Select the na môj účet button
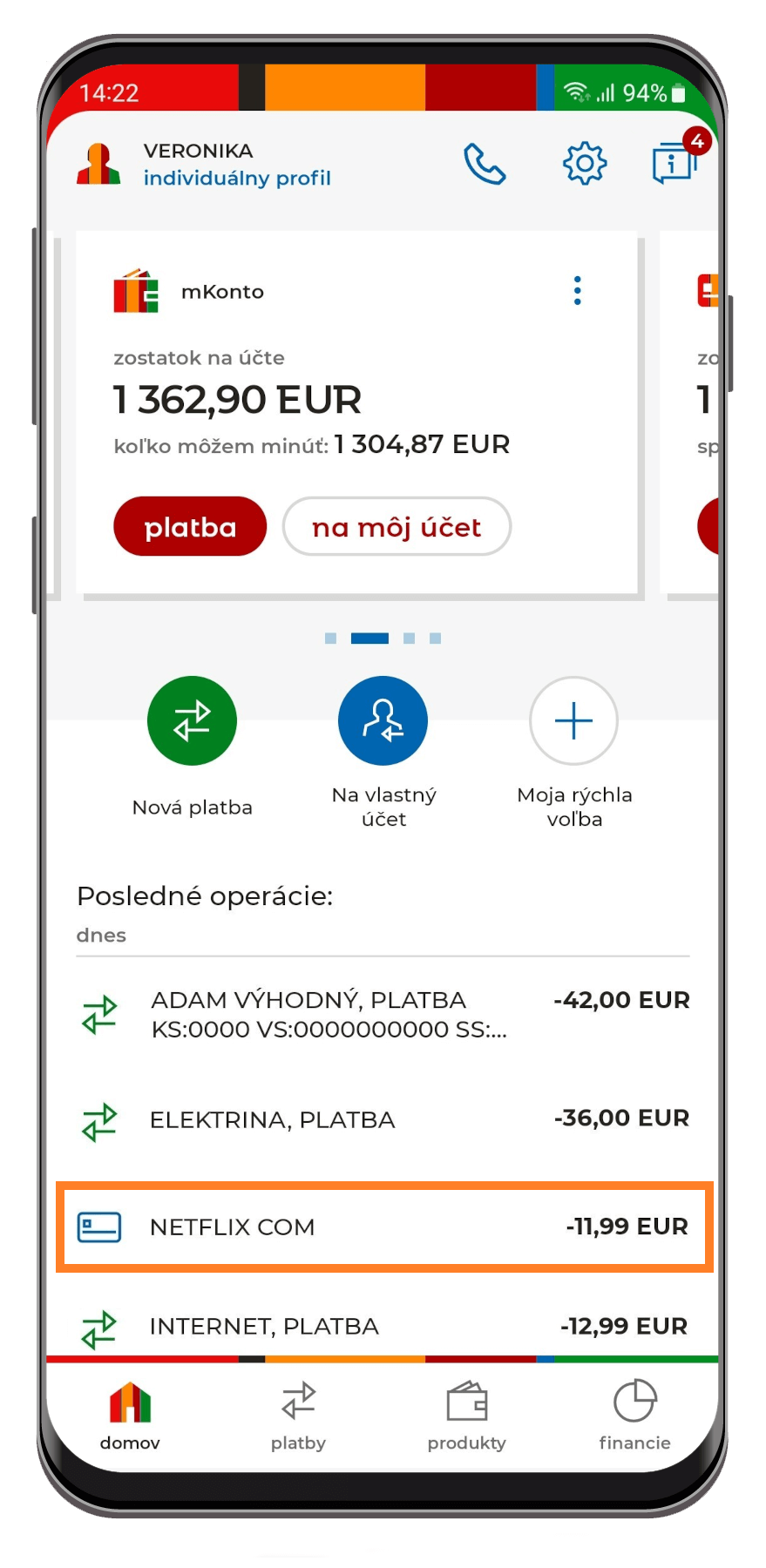 tap(397, 526)
